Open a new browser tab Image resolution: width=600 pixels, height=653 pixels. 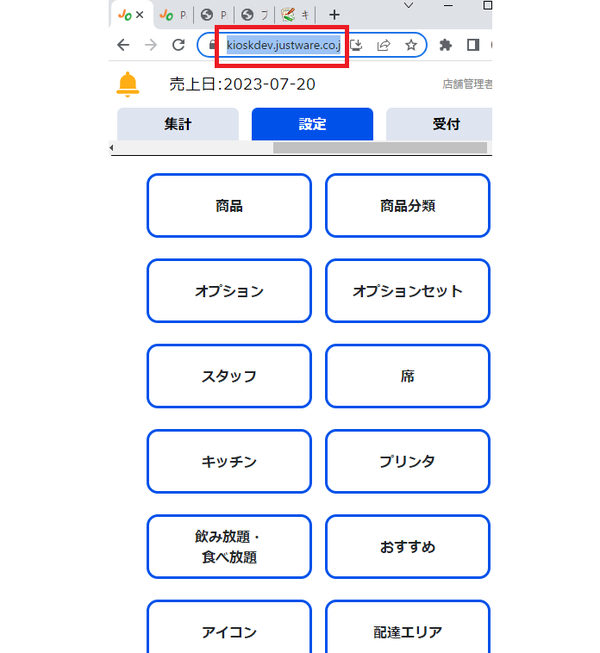(x=334, y=14)
